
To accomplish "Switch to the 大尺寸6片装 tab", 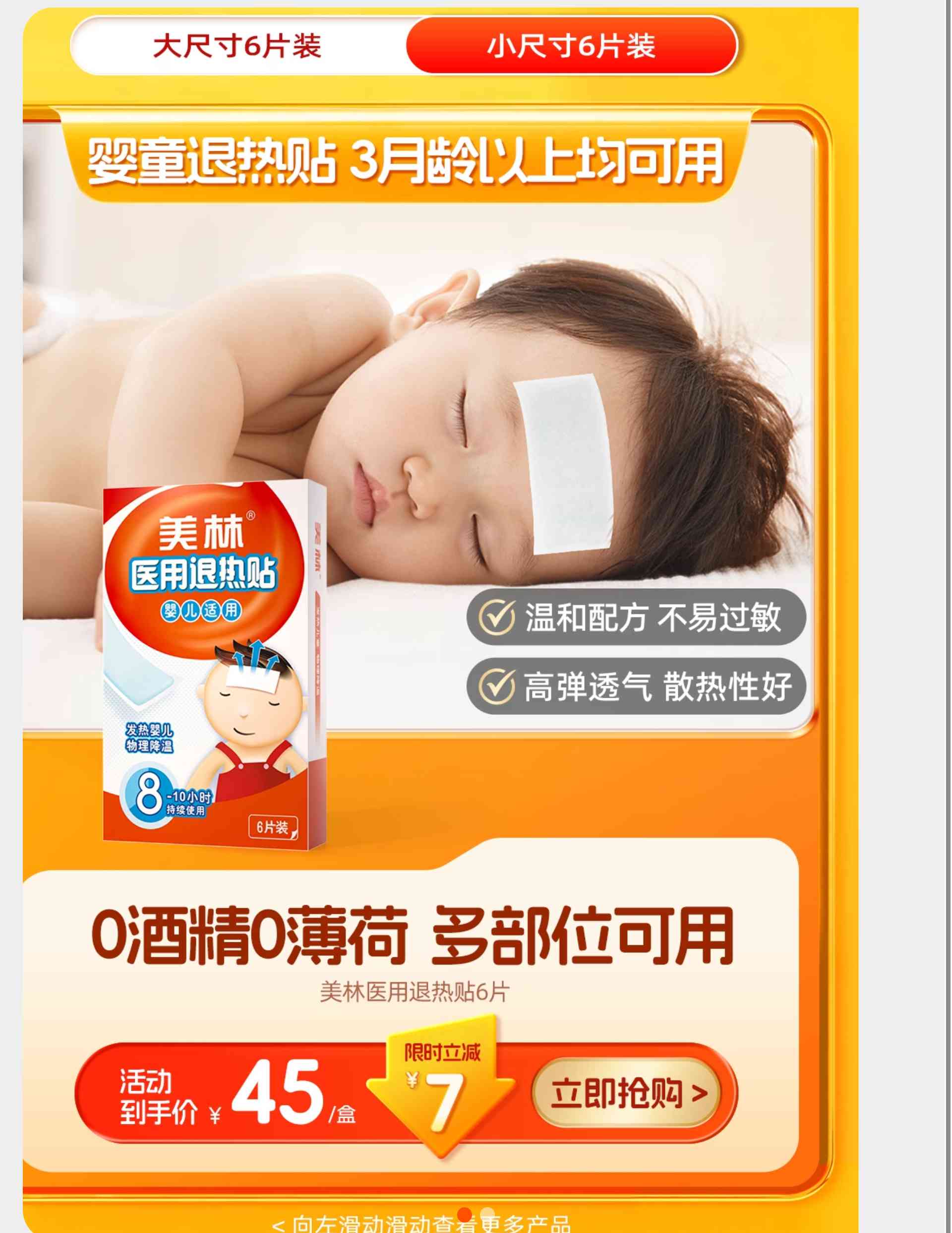I will 237,46.
